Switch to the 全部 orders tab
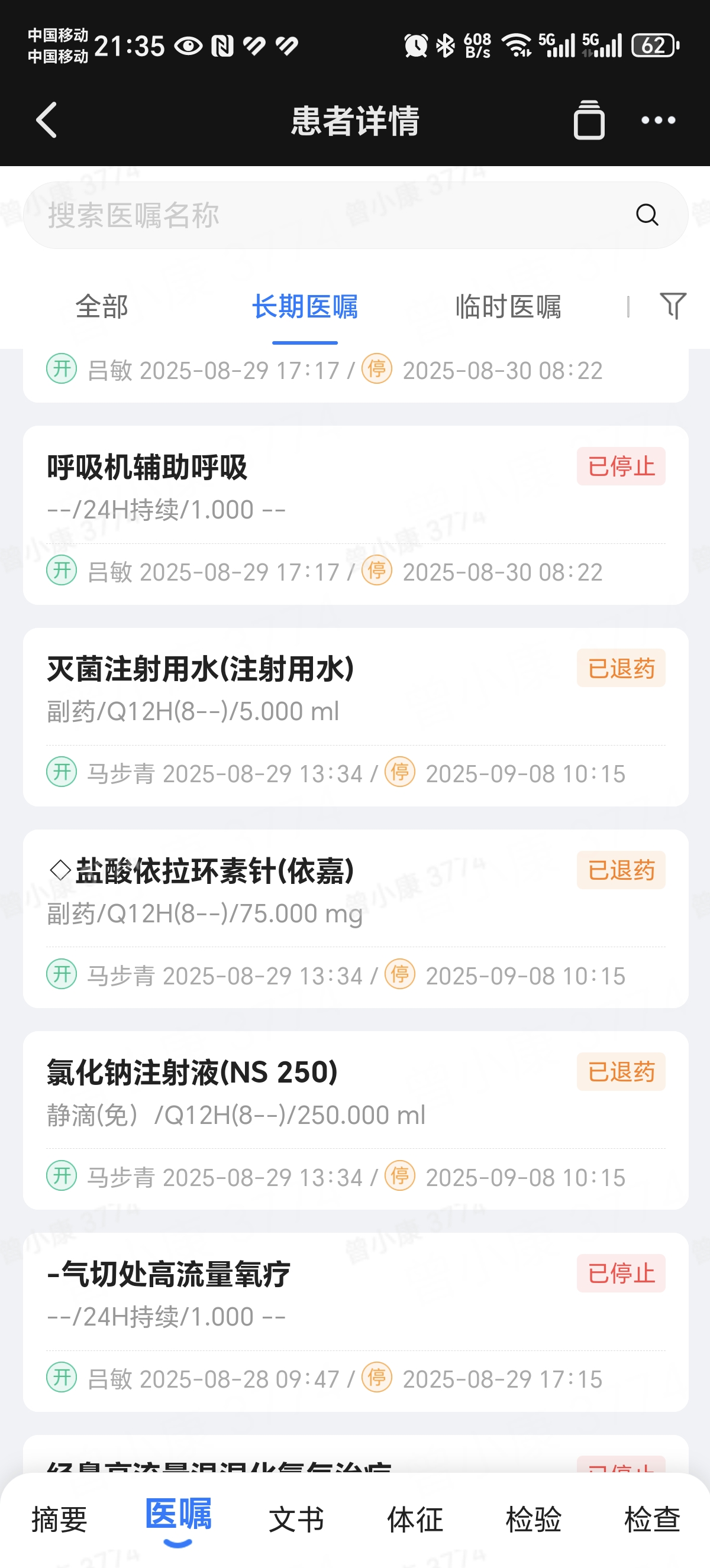The height and width of the screenshot is (1568, 710). 102,306
